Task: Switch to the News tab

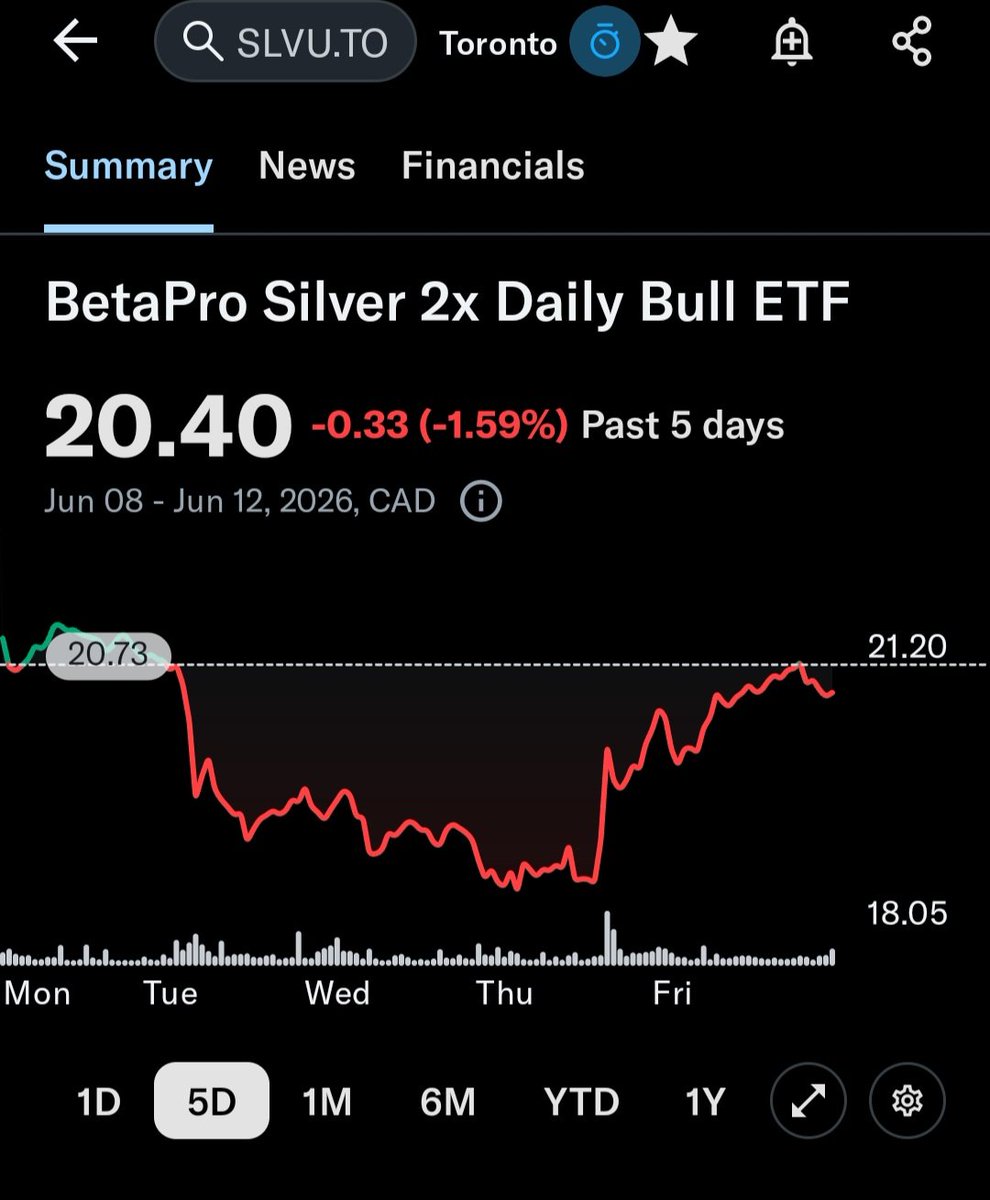Action: click(307, 166)
